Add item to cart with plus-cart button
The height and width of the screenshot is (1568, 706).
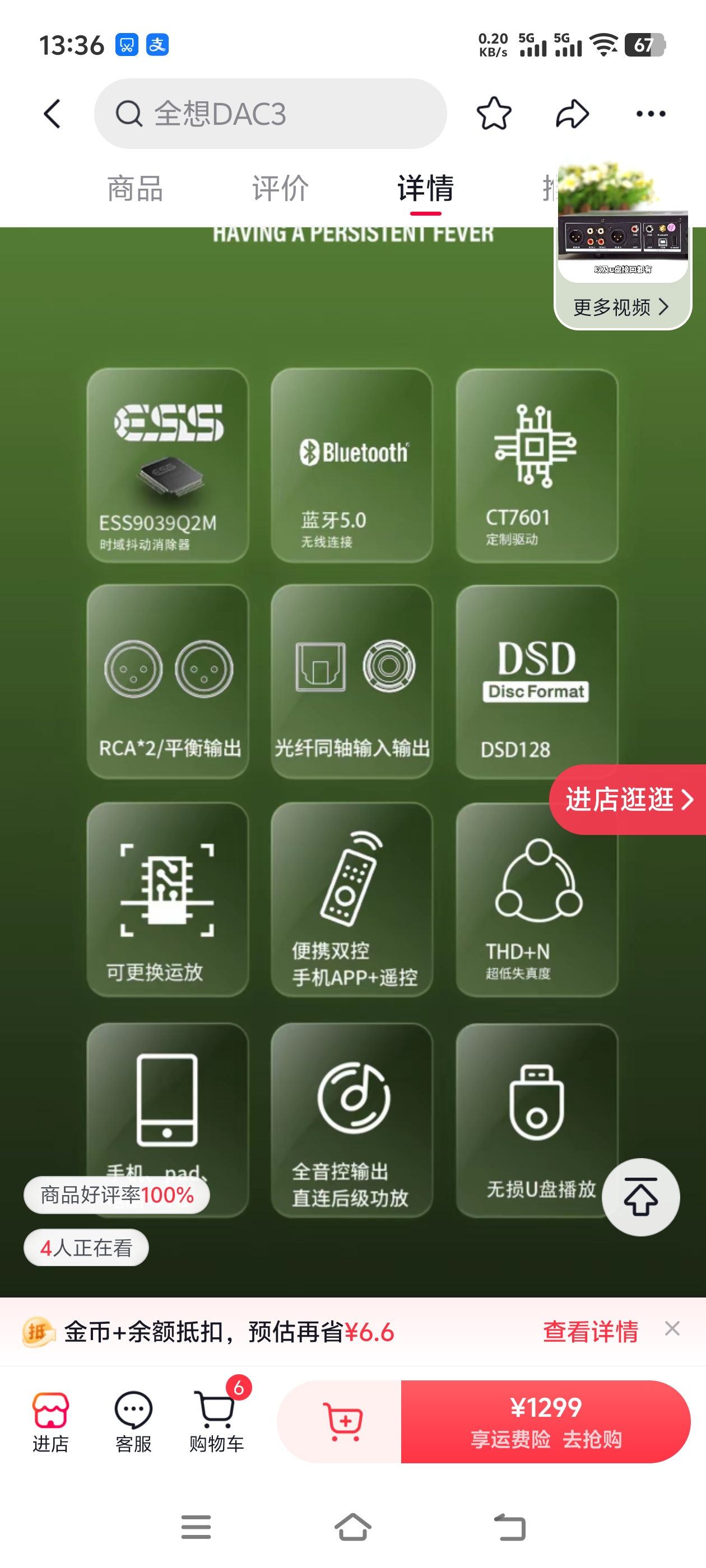tap(343, 1422)
